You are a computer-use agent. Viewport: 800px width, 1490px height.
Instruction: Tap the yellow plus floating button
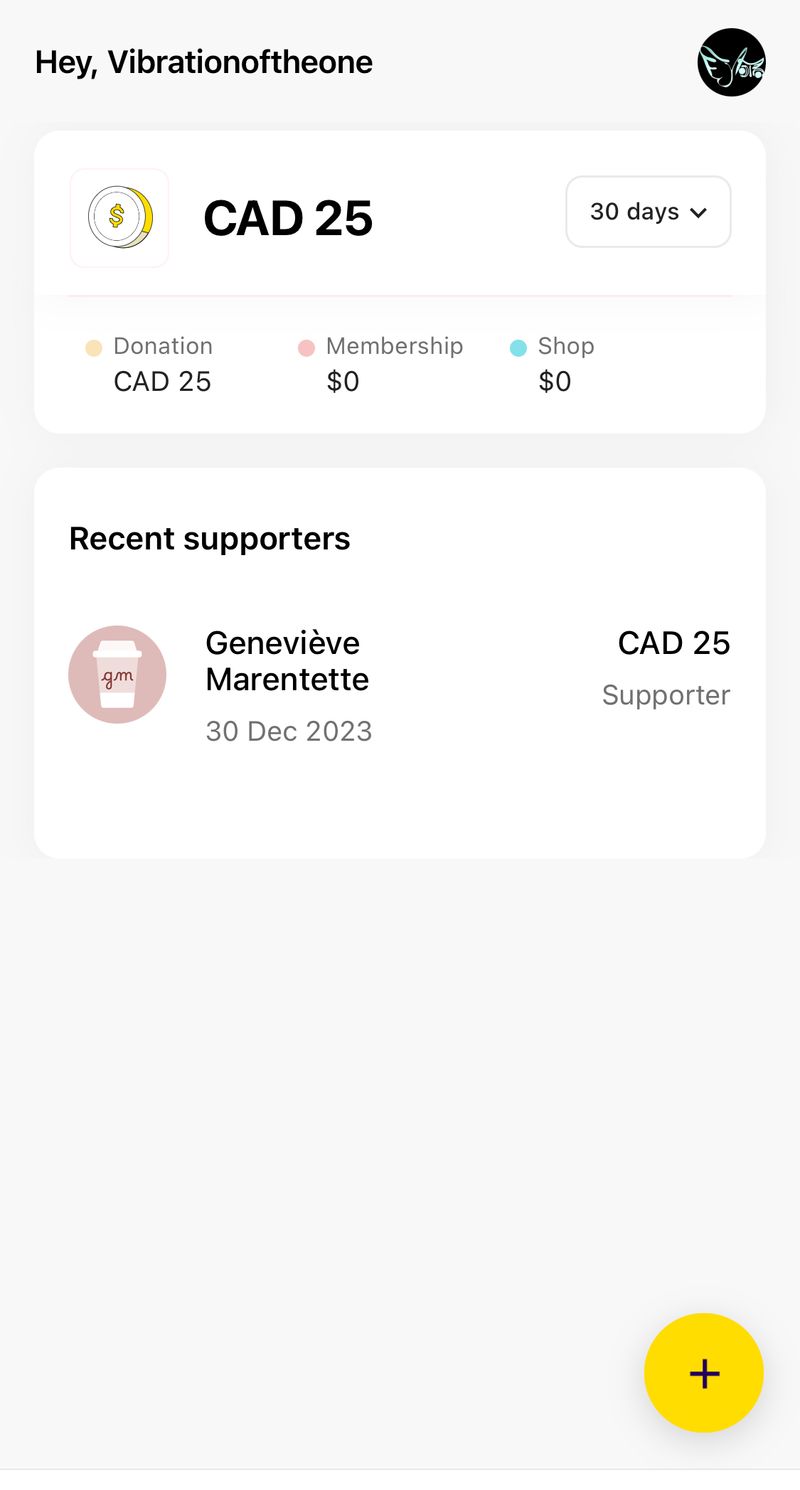tap(704, 1373)
